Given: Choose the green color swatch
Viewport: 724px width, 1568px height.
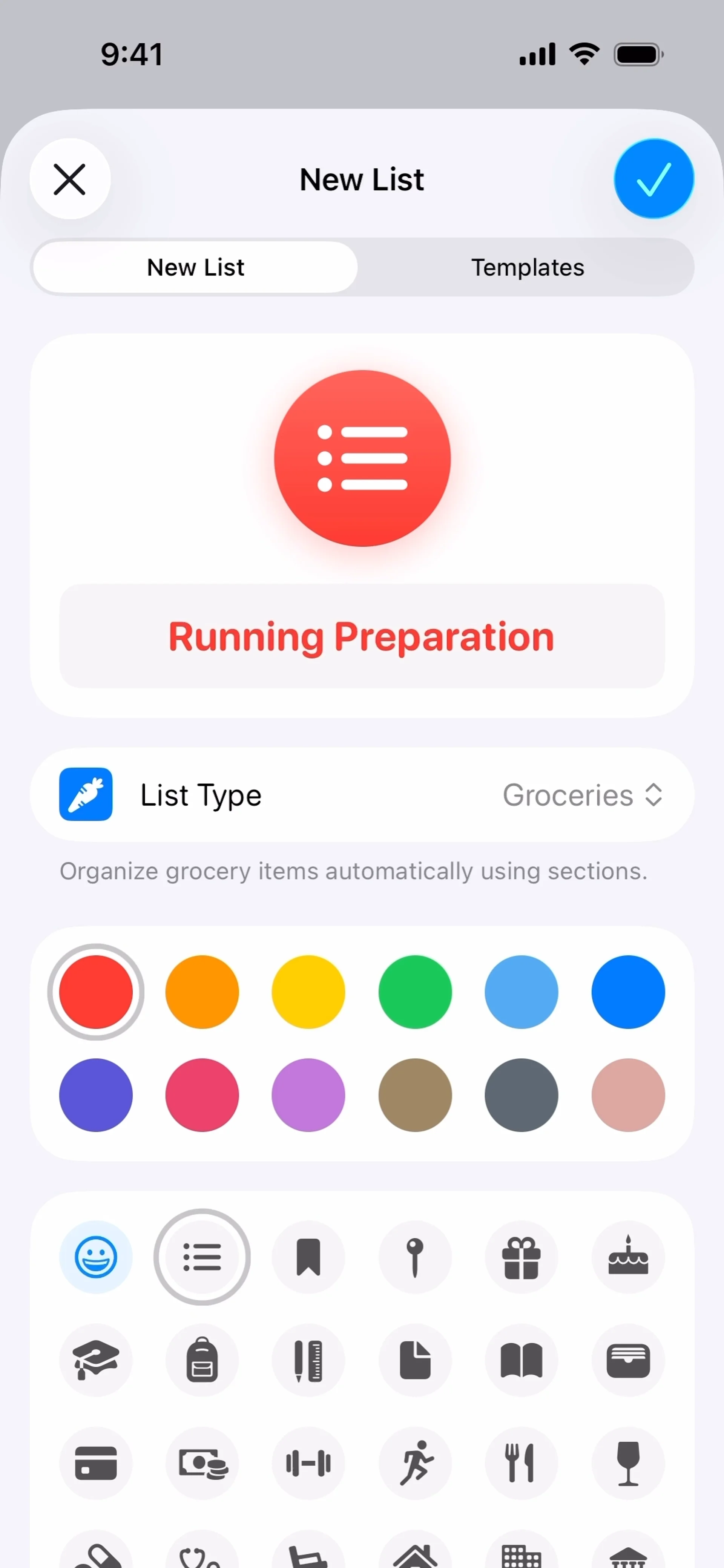Looking at the screenshot, I should [415, 992].
